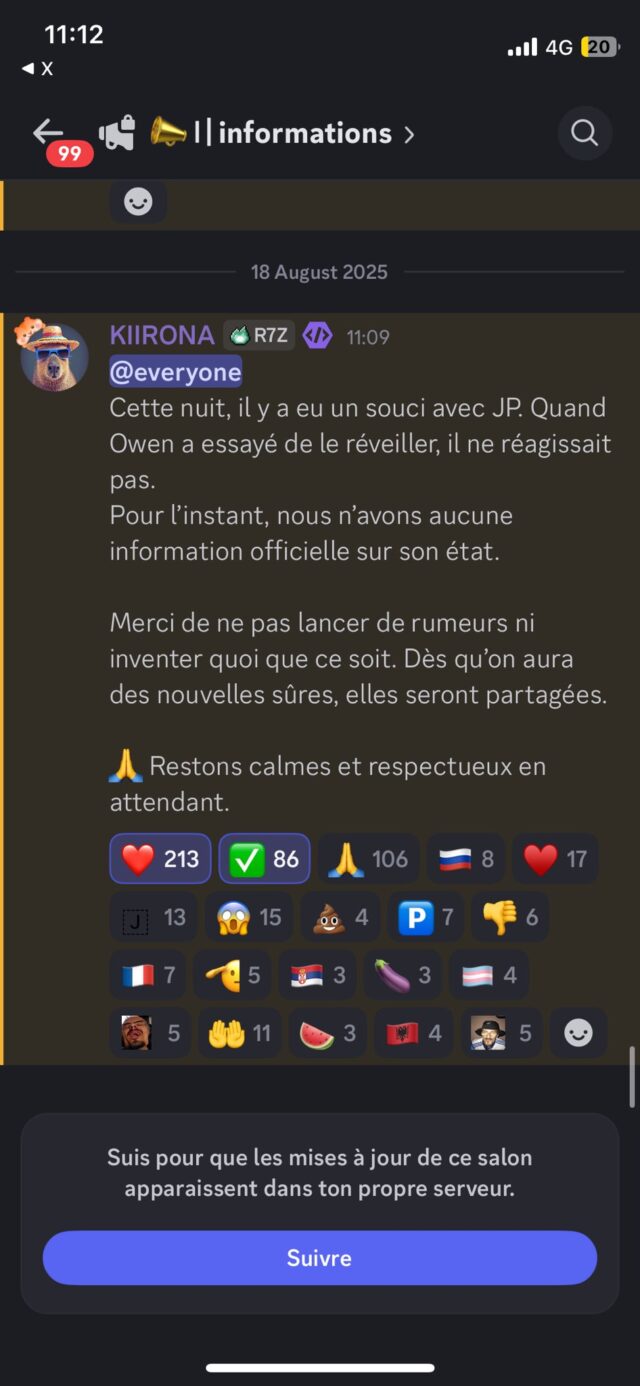This screenshot has height=1386, width=640.
Task: Open KIIRONA's username profile
Action: coord(161,336)
